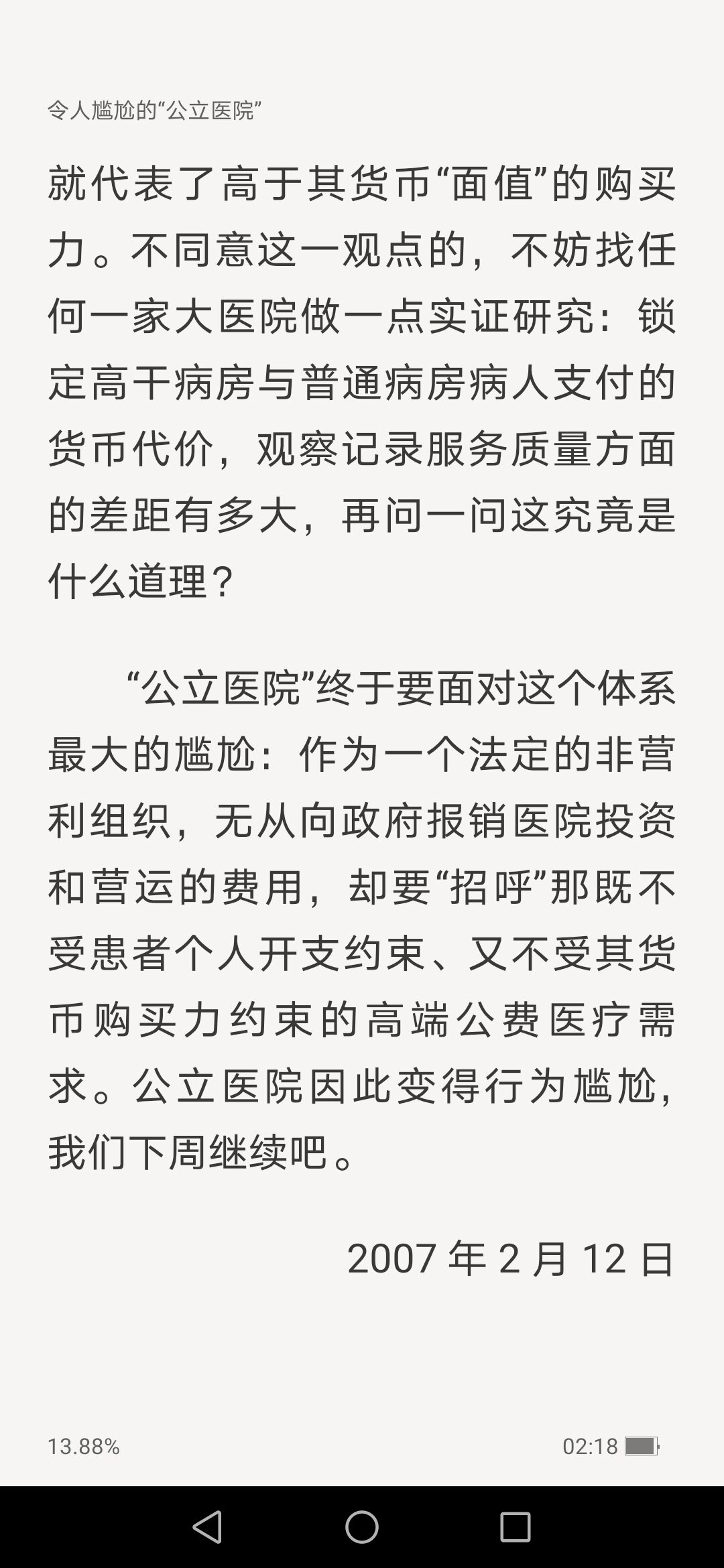Open the recent apps overview
The height and width of the screenshot is (1568, 724).
(x=516, y=1526)
